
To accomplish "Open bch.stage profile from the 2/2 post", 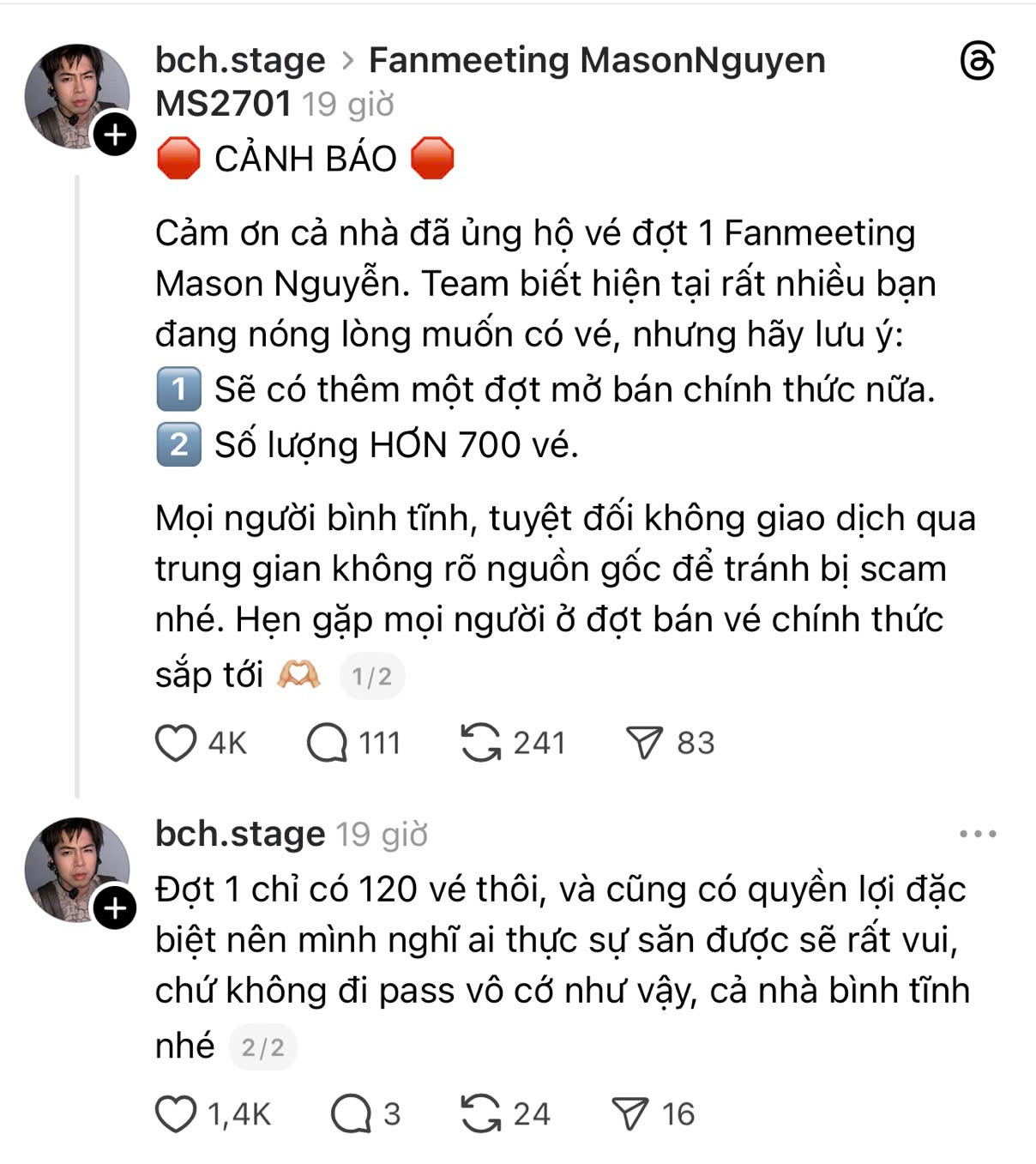I will (x=240, y=834).
